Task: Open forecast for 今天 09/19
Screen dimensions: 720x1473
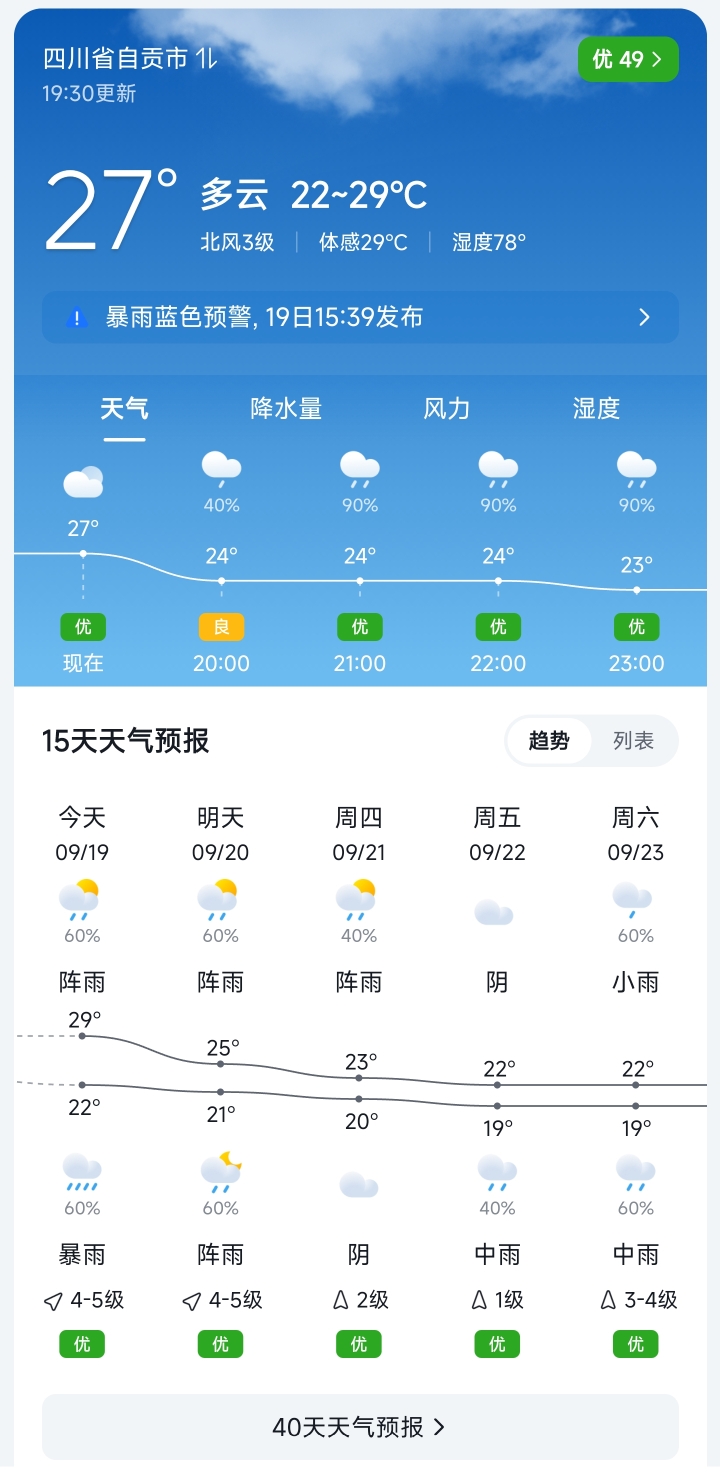Action: 82,1079
